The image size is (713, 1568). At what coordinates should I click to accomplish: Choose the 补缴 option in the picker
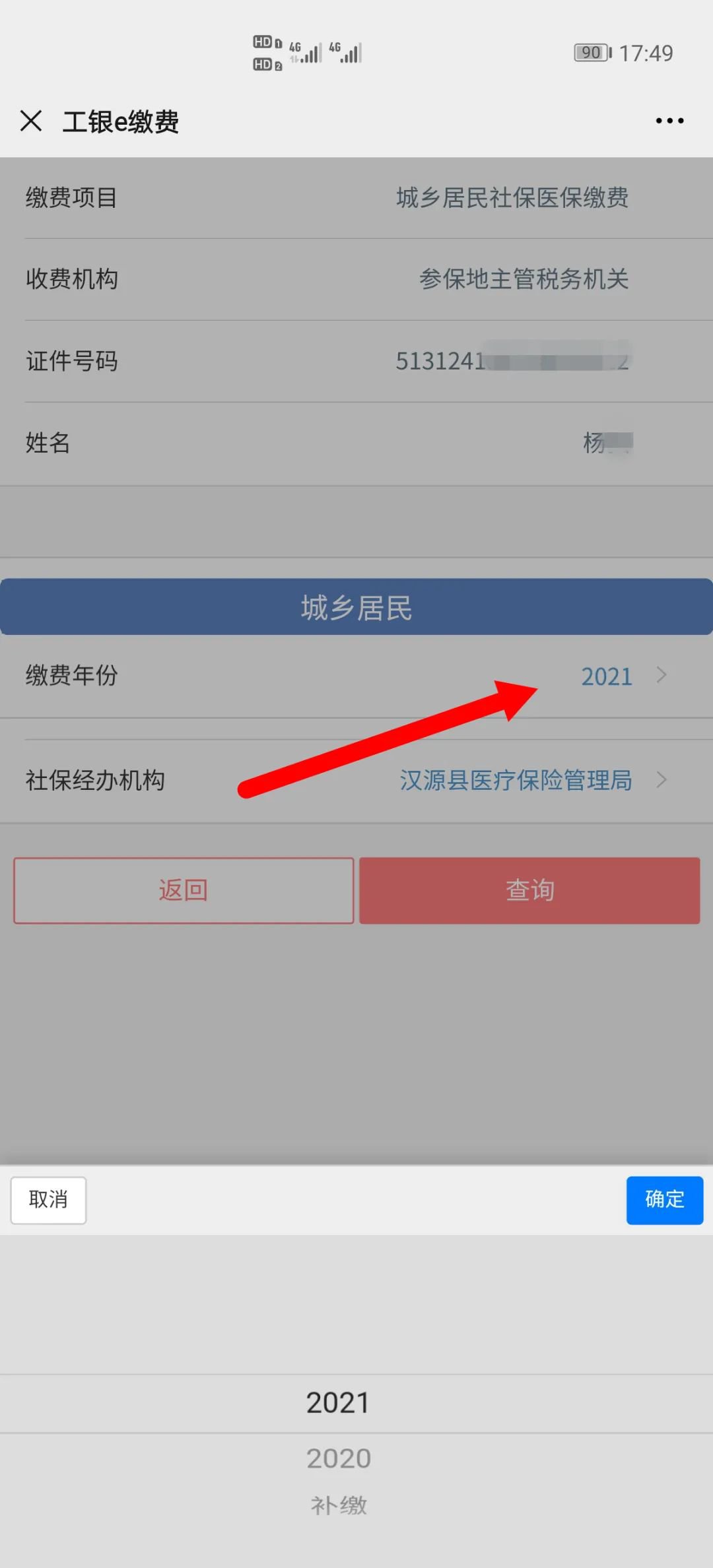tap(339, 1505)
